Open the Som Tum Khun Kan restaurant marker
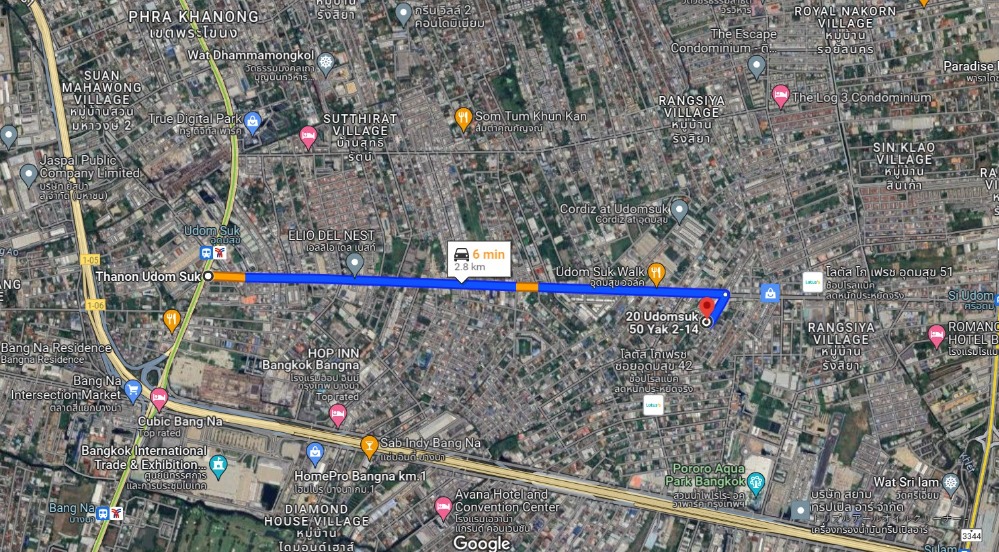Image resolution: width=999 pixels, height=552 pixels. [463, 118]
